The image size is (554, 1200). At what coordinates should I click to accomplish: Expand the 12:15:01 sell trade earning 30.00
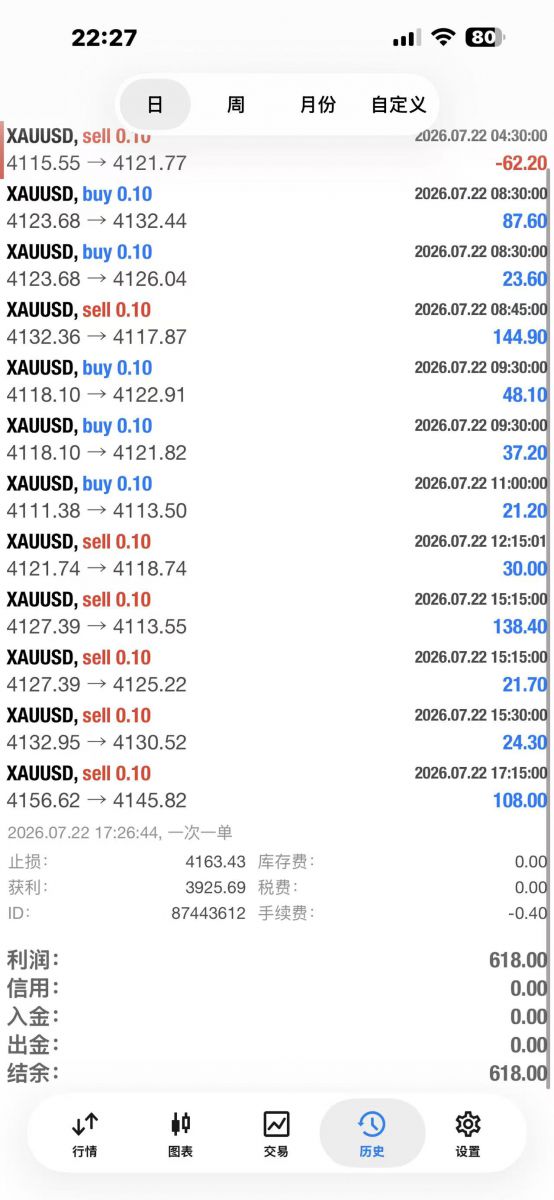[277, 555]
